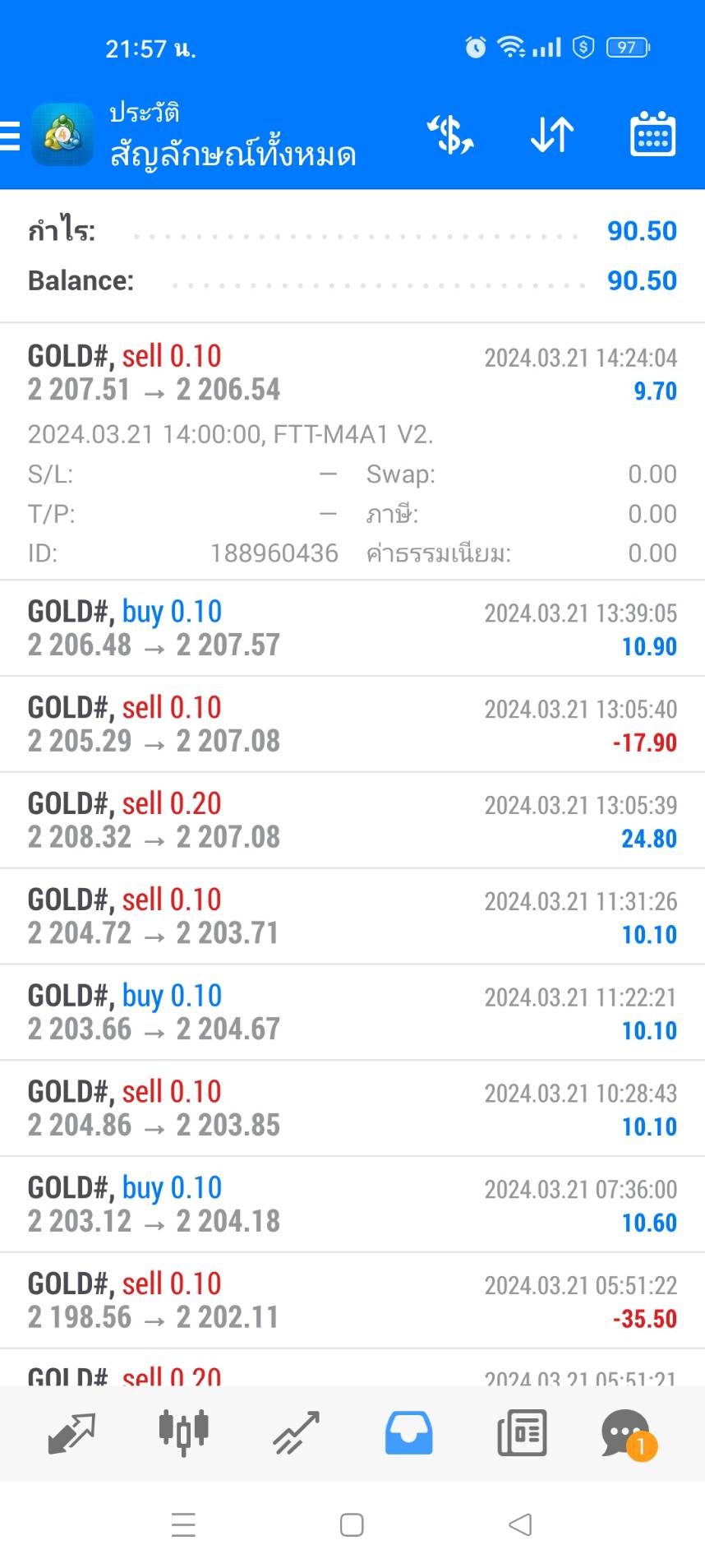The width and height of the screenshot is (705, 1568).
Task: Open the sort arrows option
Action: [x=552, y=135]
